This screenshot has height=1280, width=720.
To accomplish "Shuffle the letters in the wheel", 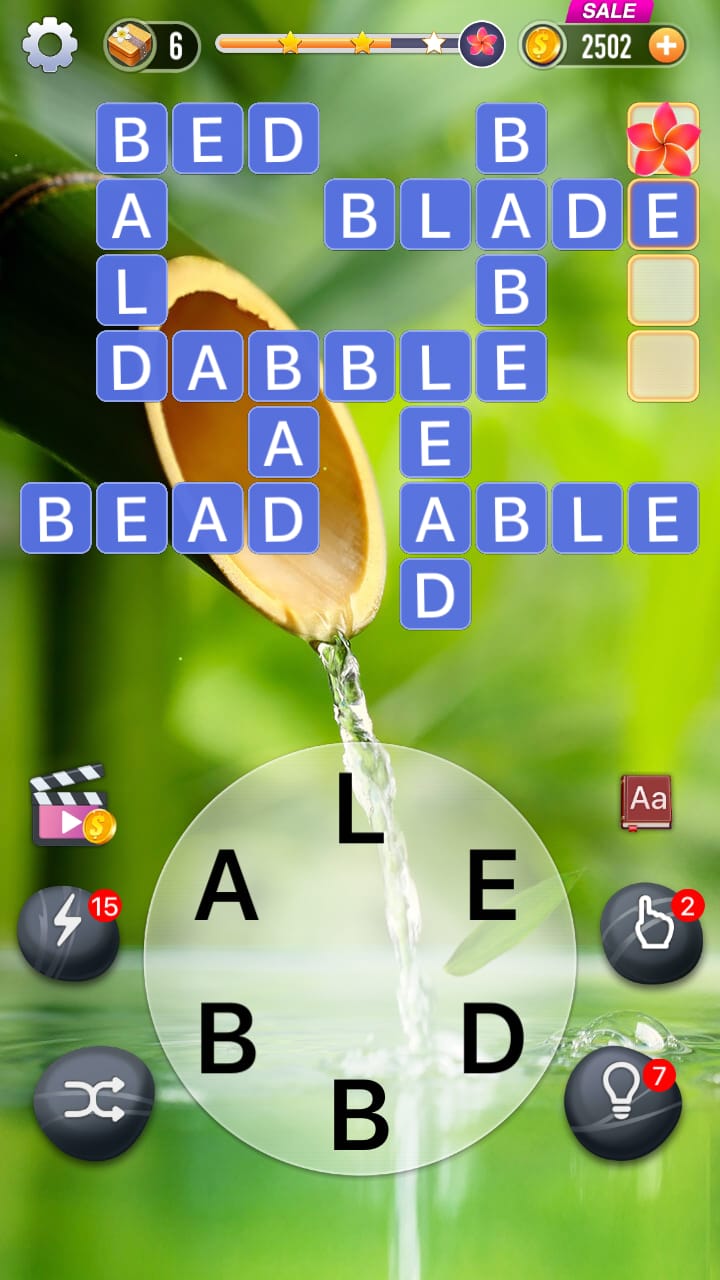I will pos(94,1102).
